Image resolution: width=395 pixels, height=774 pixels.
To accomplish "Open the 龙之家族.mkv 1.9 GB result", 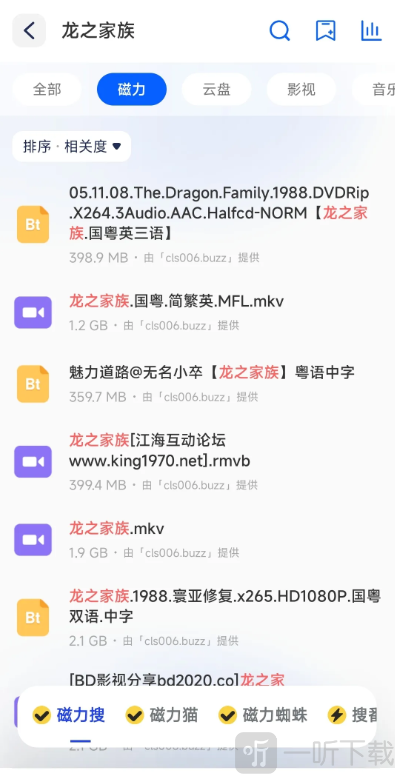I will tap(198, 540).
